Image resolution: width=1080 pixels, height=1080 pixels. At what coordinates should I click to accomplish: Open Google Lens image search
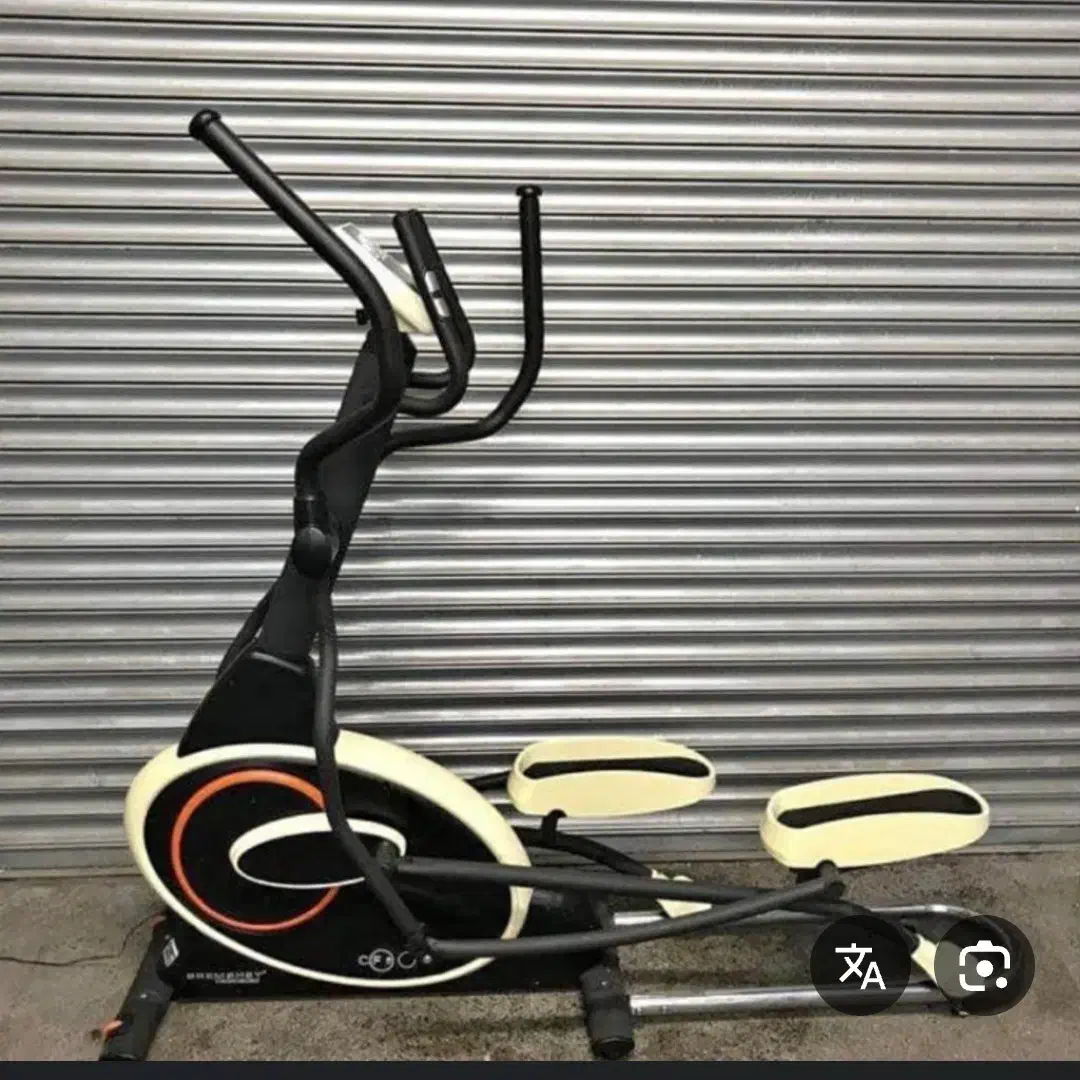[x=984, y=965]
